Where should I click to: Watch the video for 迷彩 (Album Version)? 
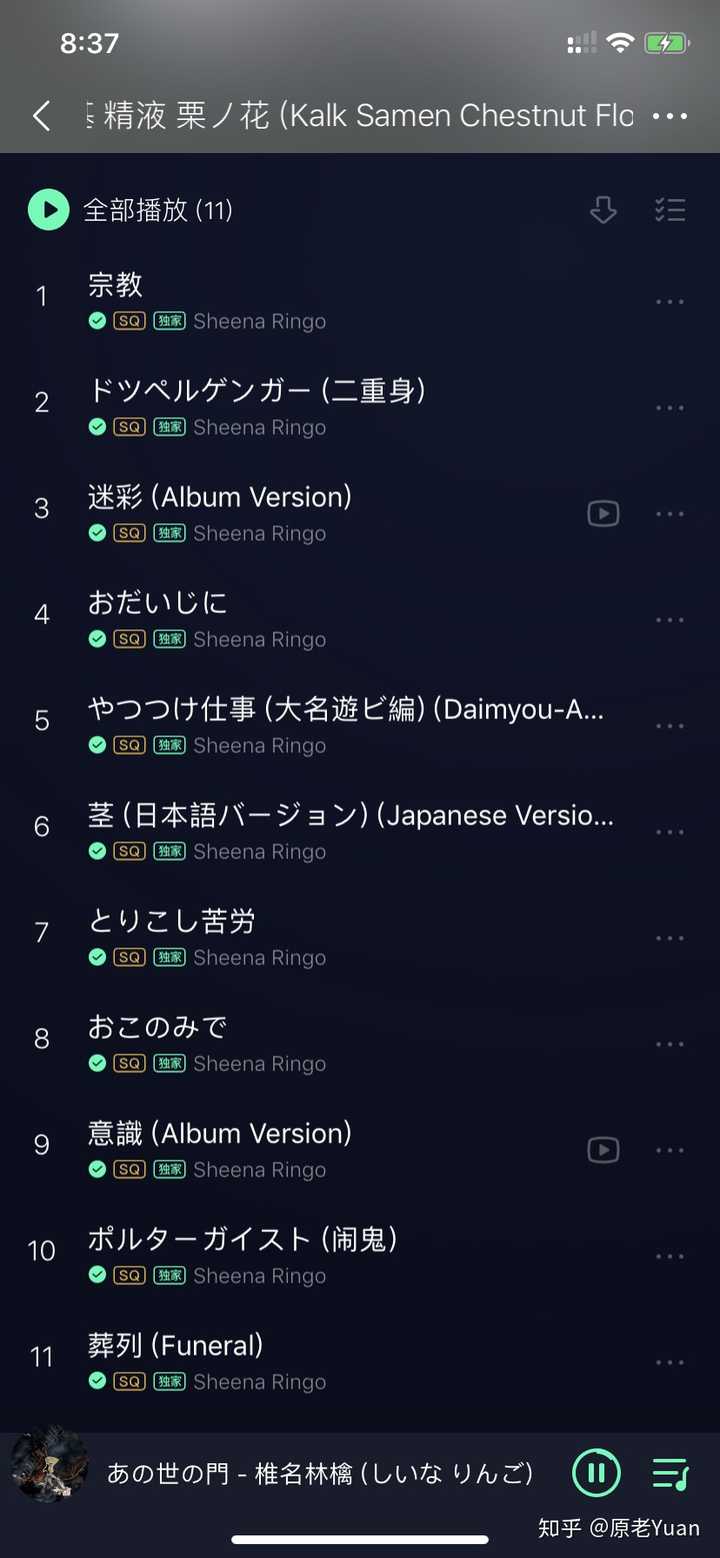tap(603, 514)
